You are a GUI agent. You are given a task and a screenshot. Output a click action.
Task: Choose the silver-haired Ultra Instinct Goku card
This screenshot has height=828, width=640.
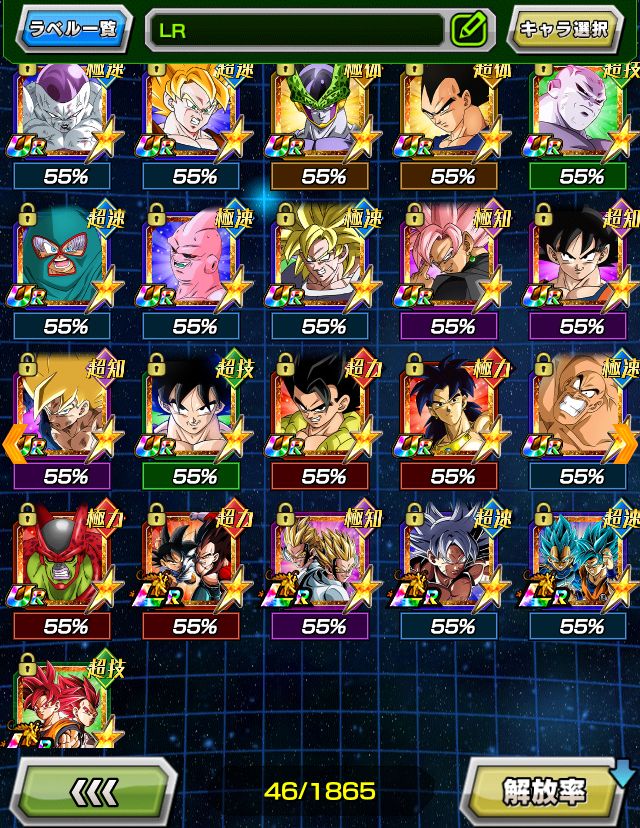pyautogui.click(x=452, y=562)
